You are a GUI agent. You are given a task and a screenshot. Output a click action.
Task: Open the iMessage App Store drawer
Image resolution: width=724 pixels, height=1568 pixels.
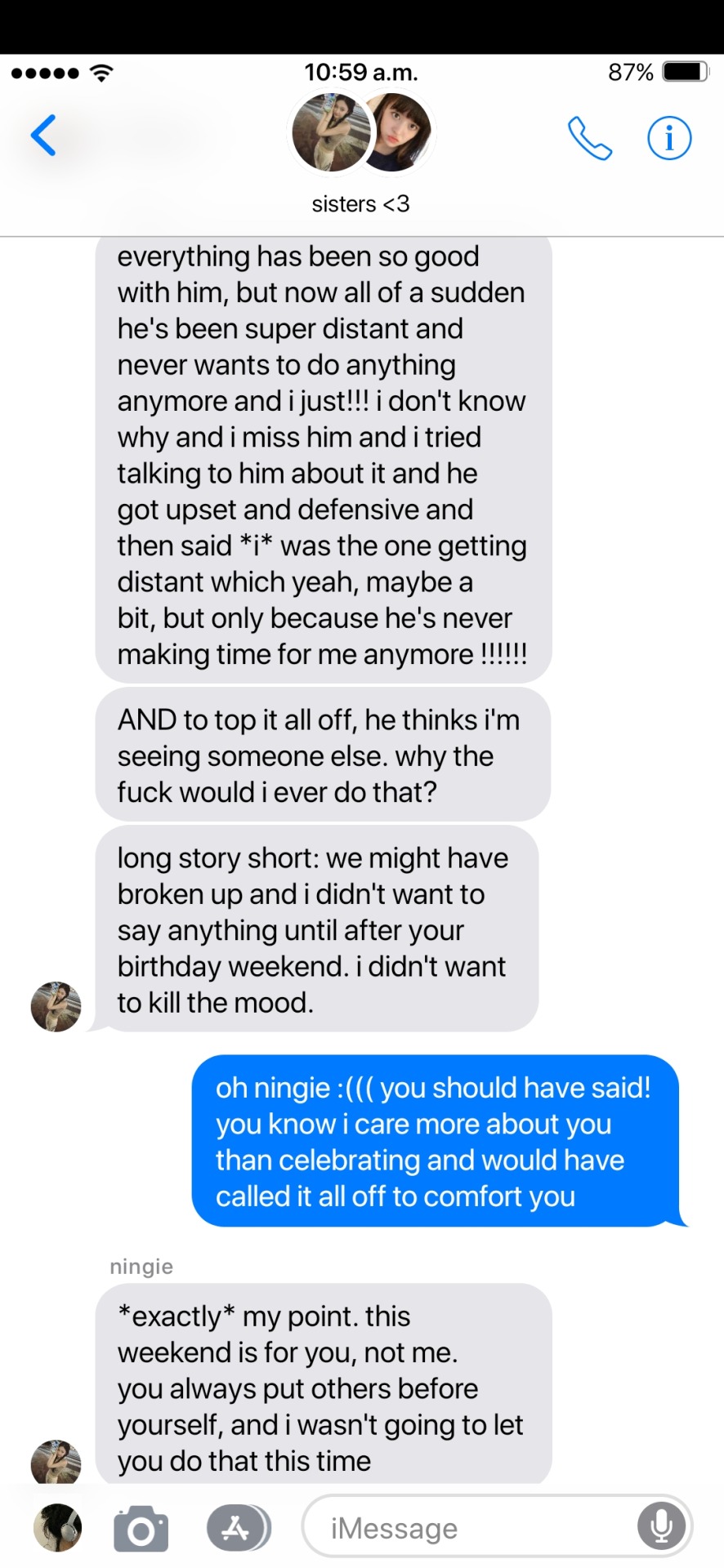(238, 1528)
